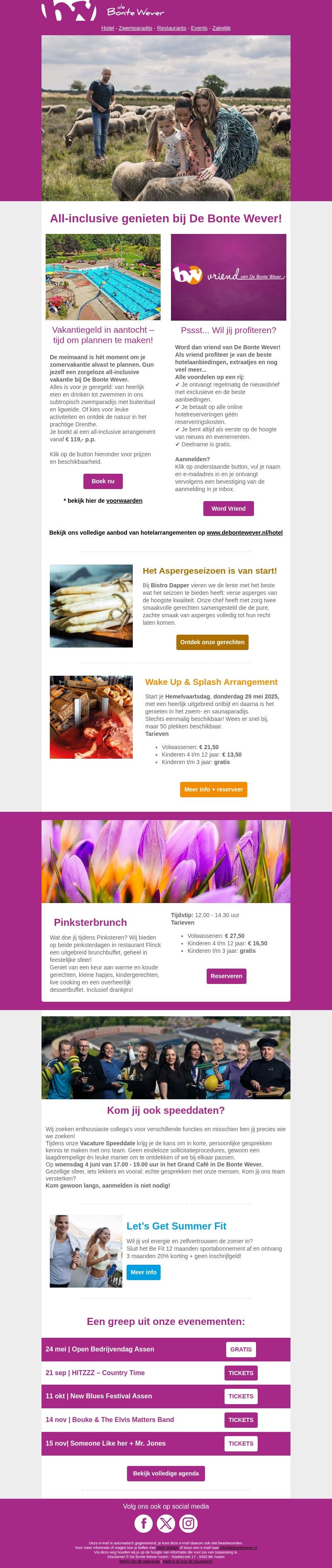Tap the Boek nu button
The image size is (332, 1568).
103,481
